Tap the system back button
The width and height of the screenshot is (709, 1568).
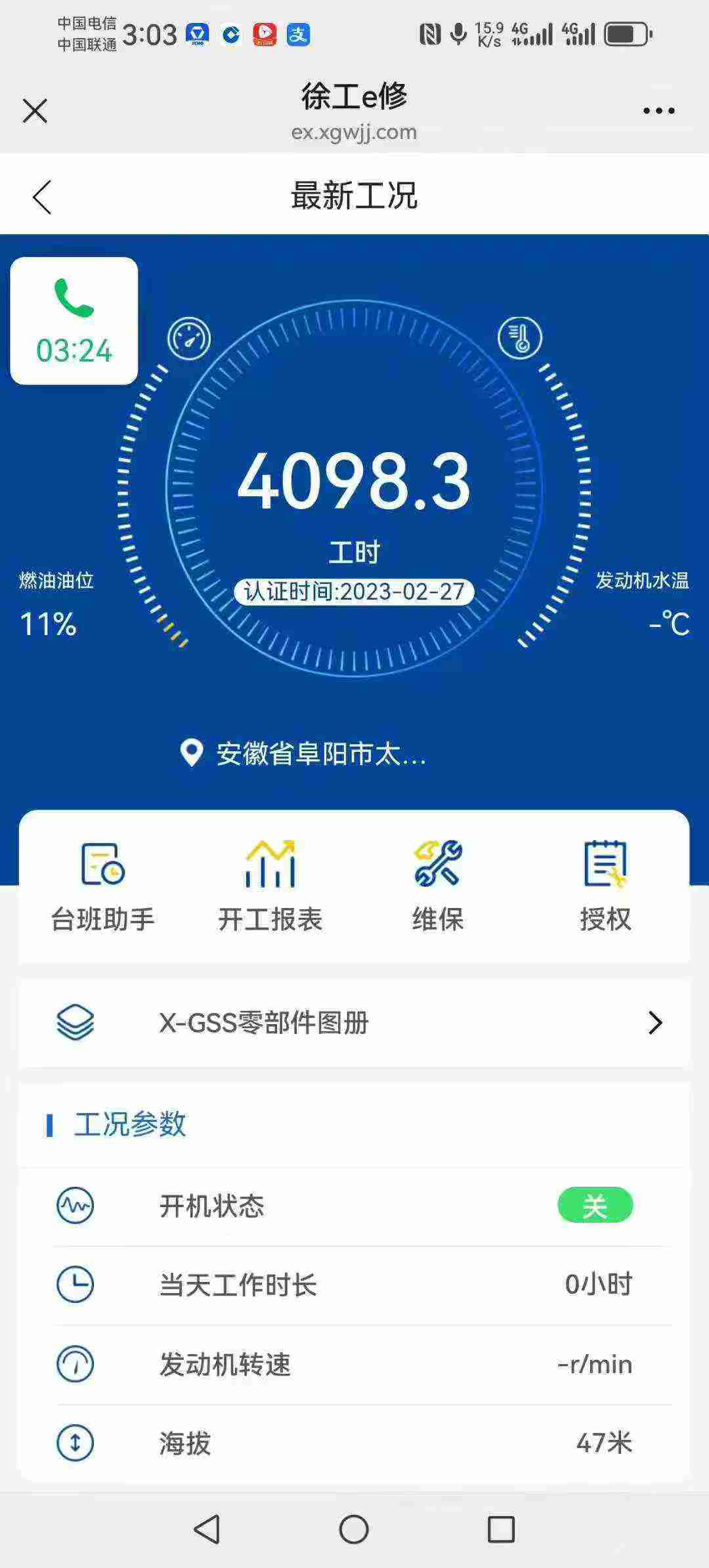point(207,1529)
